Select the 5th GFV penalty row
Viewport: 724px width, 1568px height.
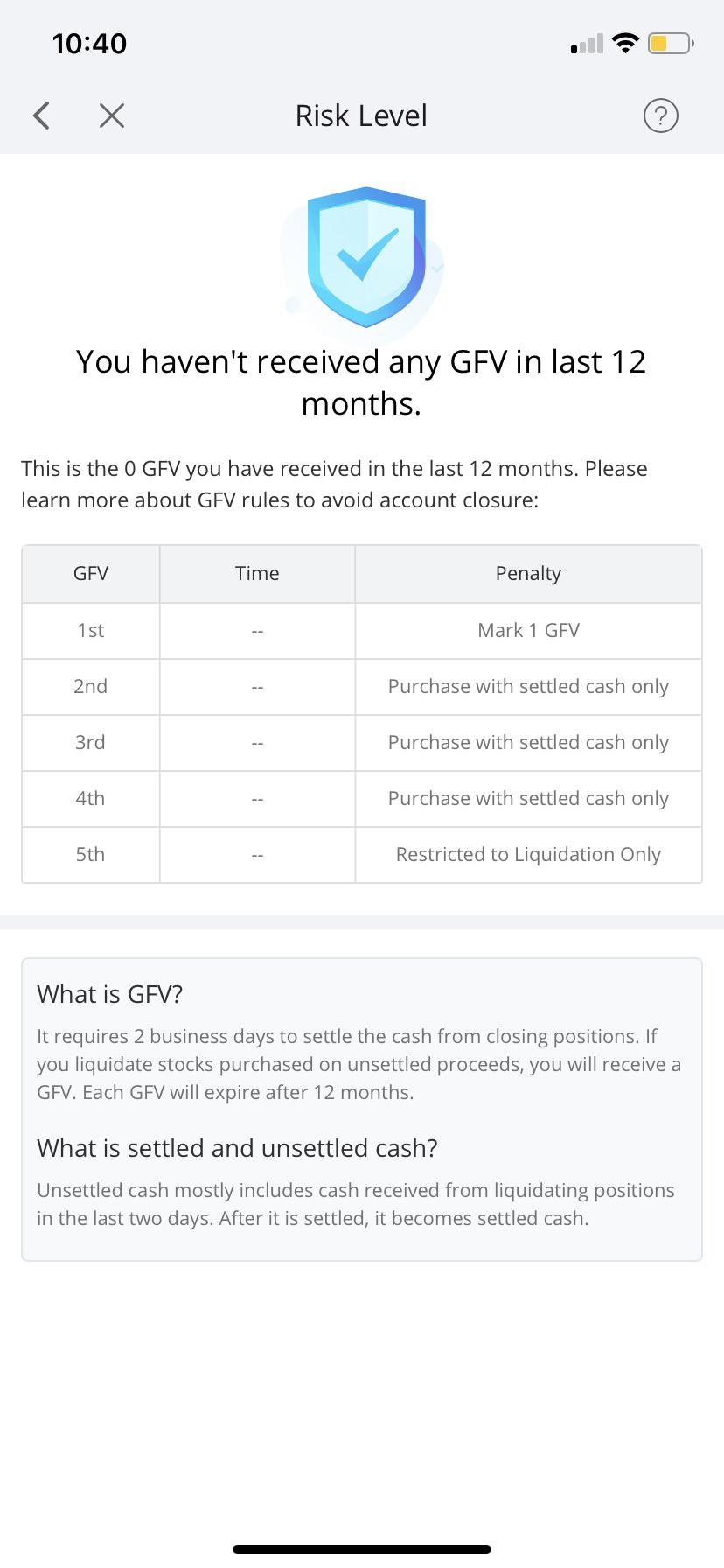pyautogui.click(x=362, y=854)
